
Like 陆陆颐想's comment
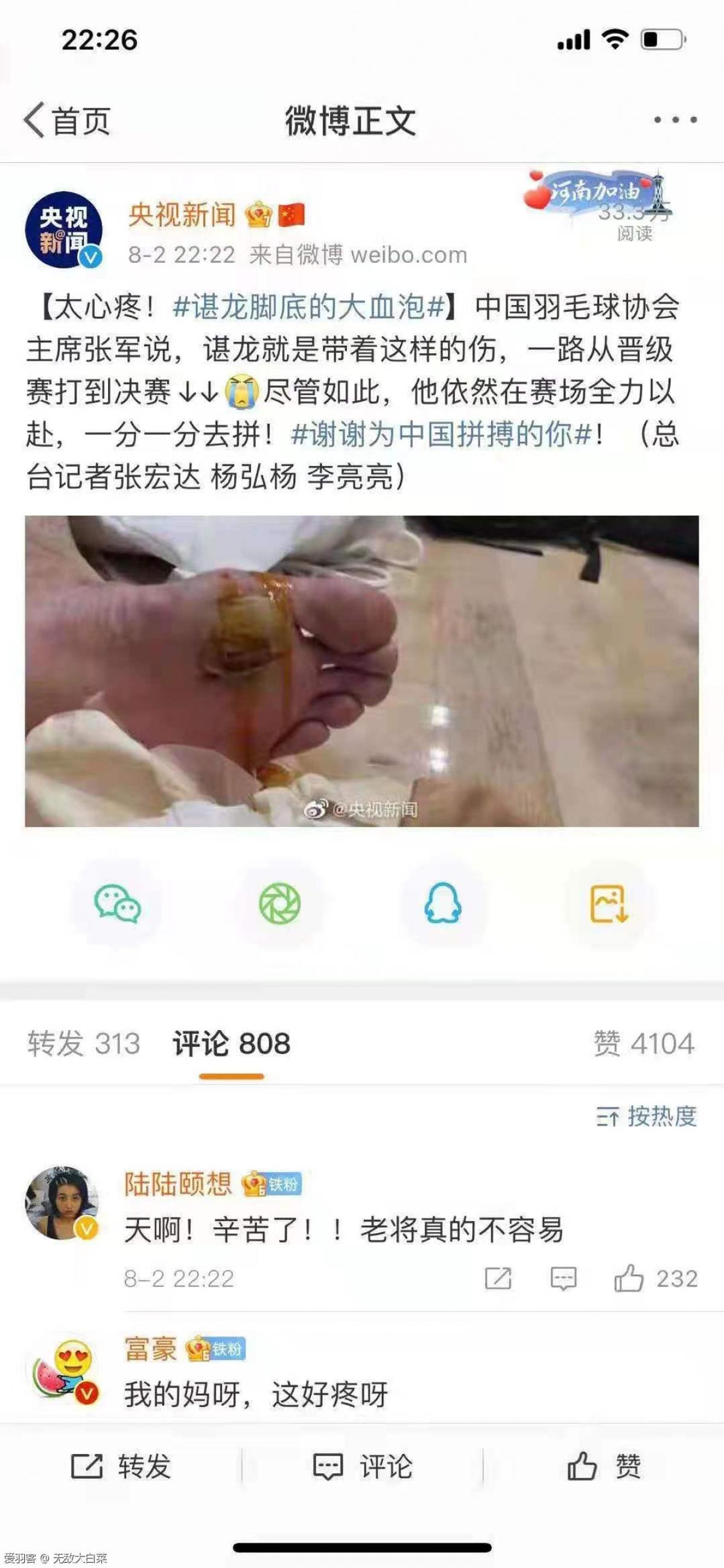[x=629, y=1279]
